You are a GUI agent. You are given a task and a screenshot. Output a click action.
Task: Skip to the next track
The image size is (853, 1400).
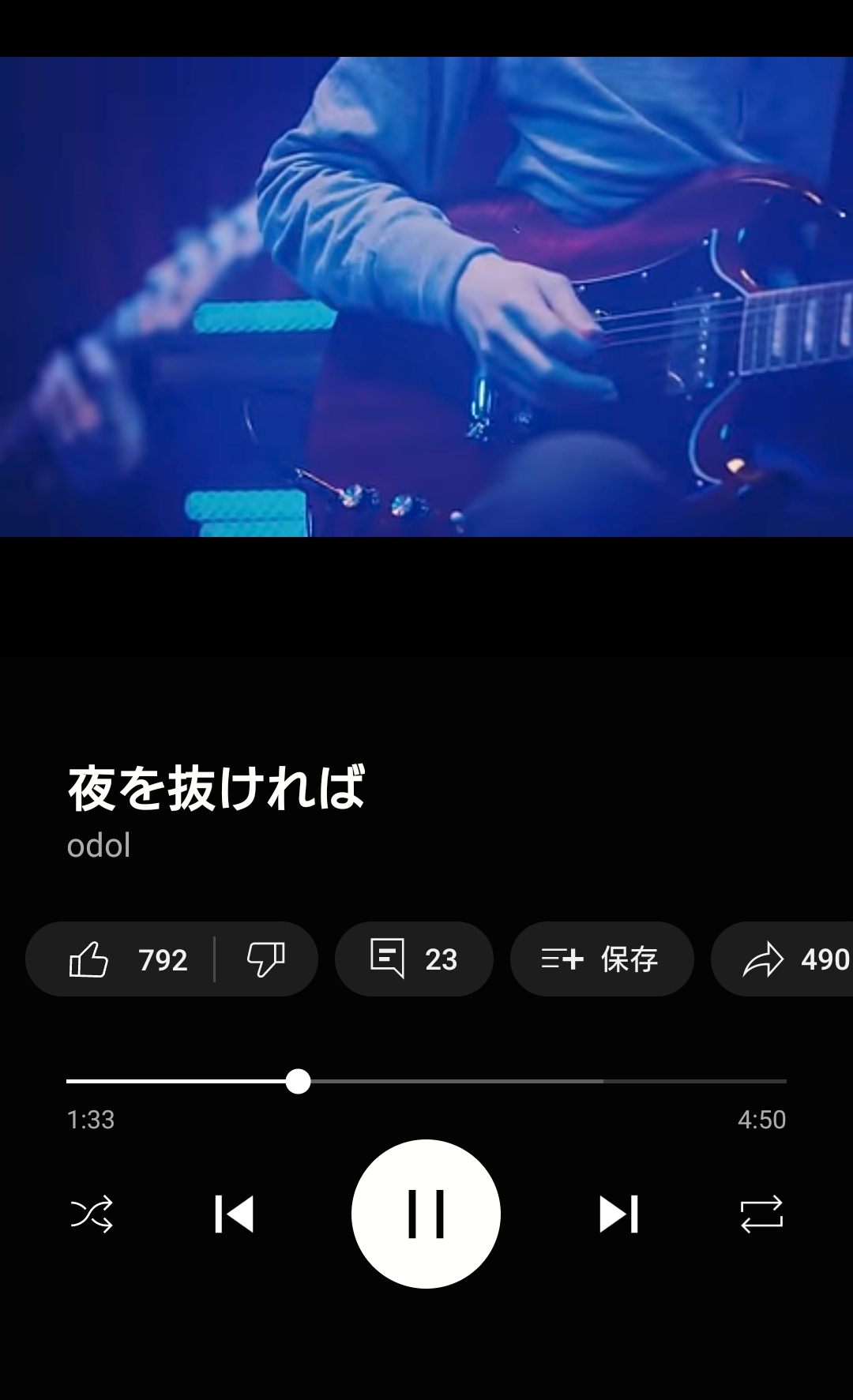(618, 1214)
